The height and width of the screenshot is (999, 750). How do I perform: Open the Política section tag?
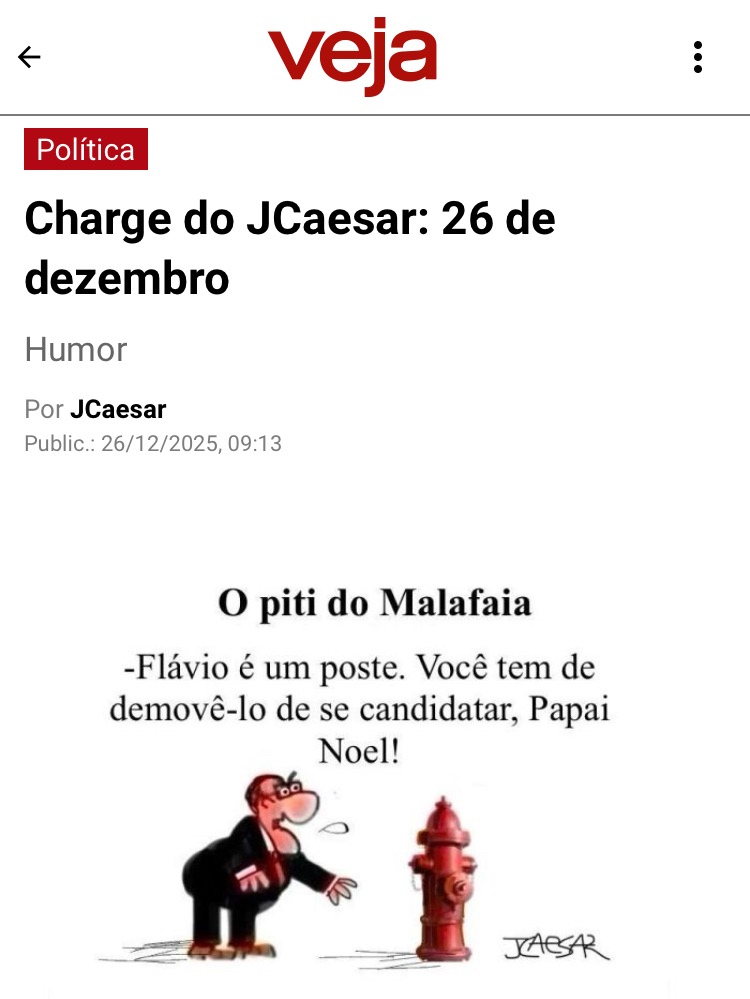click(x=86, y=150)
